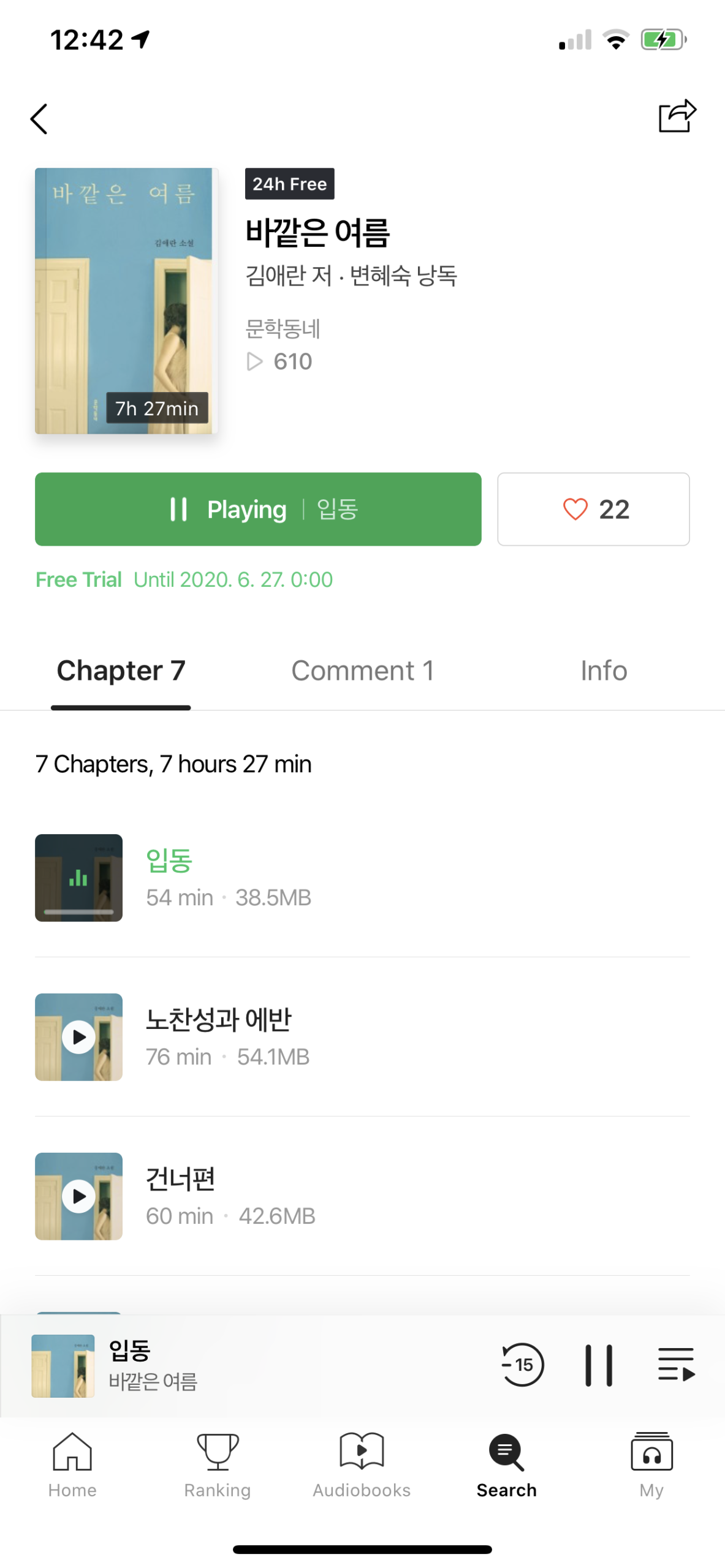Open the My tab
The height and width of the screenshot is (1568, 725).
pyautogui.click(x=651, y=1465)
